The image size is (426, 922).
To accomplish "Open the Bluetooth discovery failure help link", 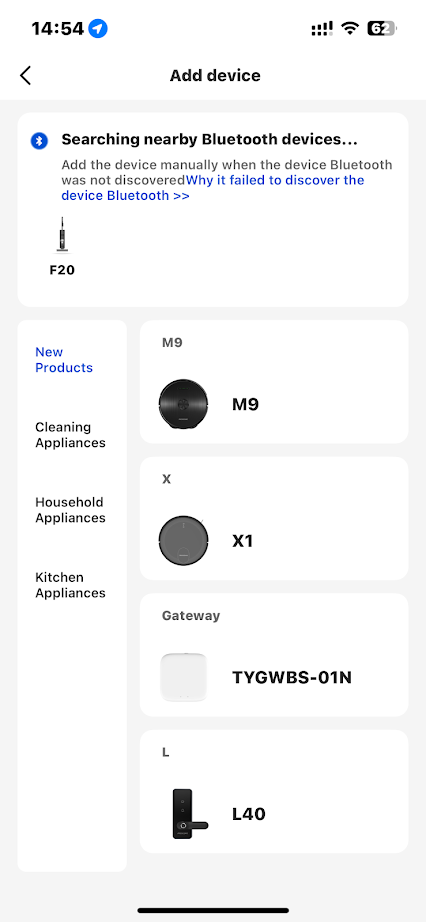I will (212, 188).
